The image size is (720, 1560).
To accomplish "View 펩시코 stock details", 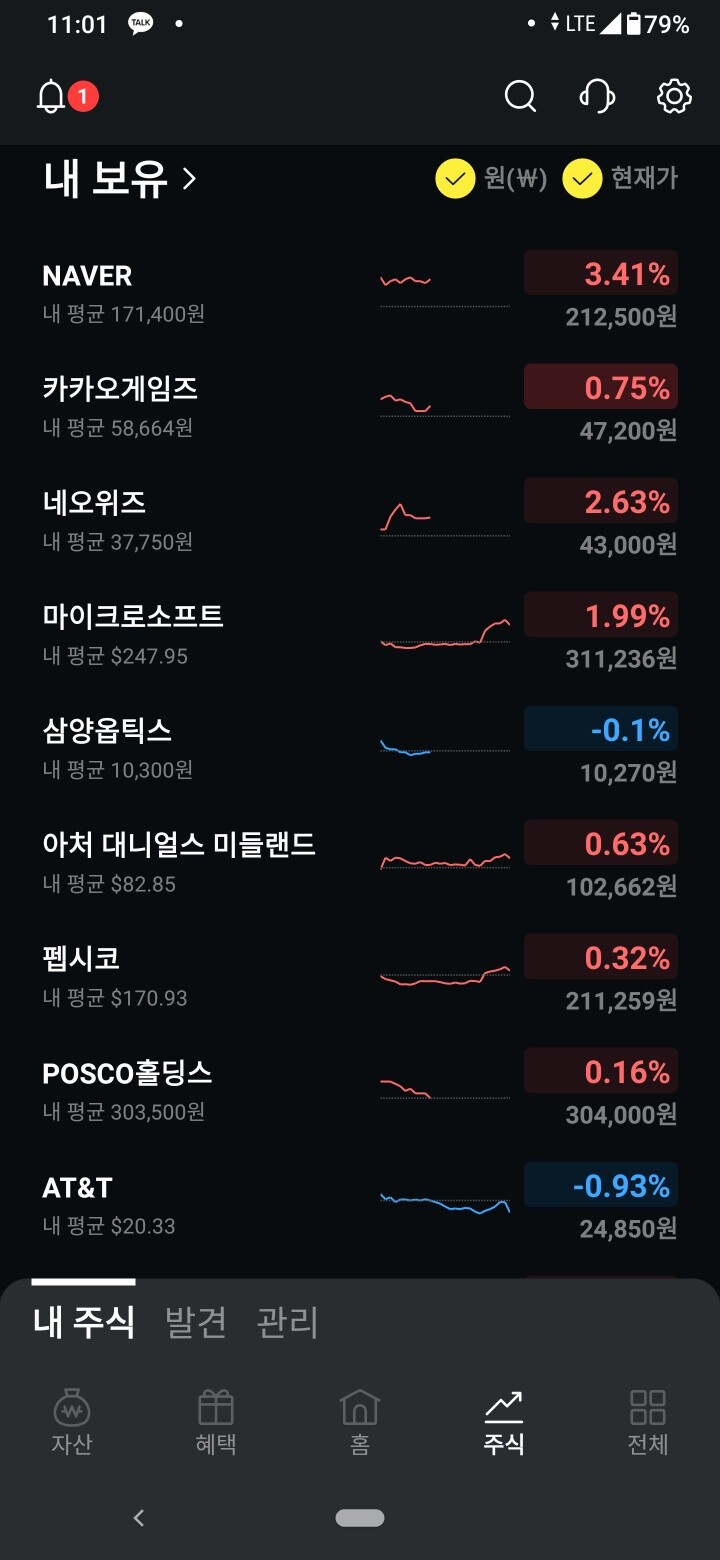I will (360, 976).
